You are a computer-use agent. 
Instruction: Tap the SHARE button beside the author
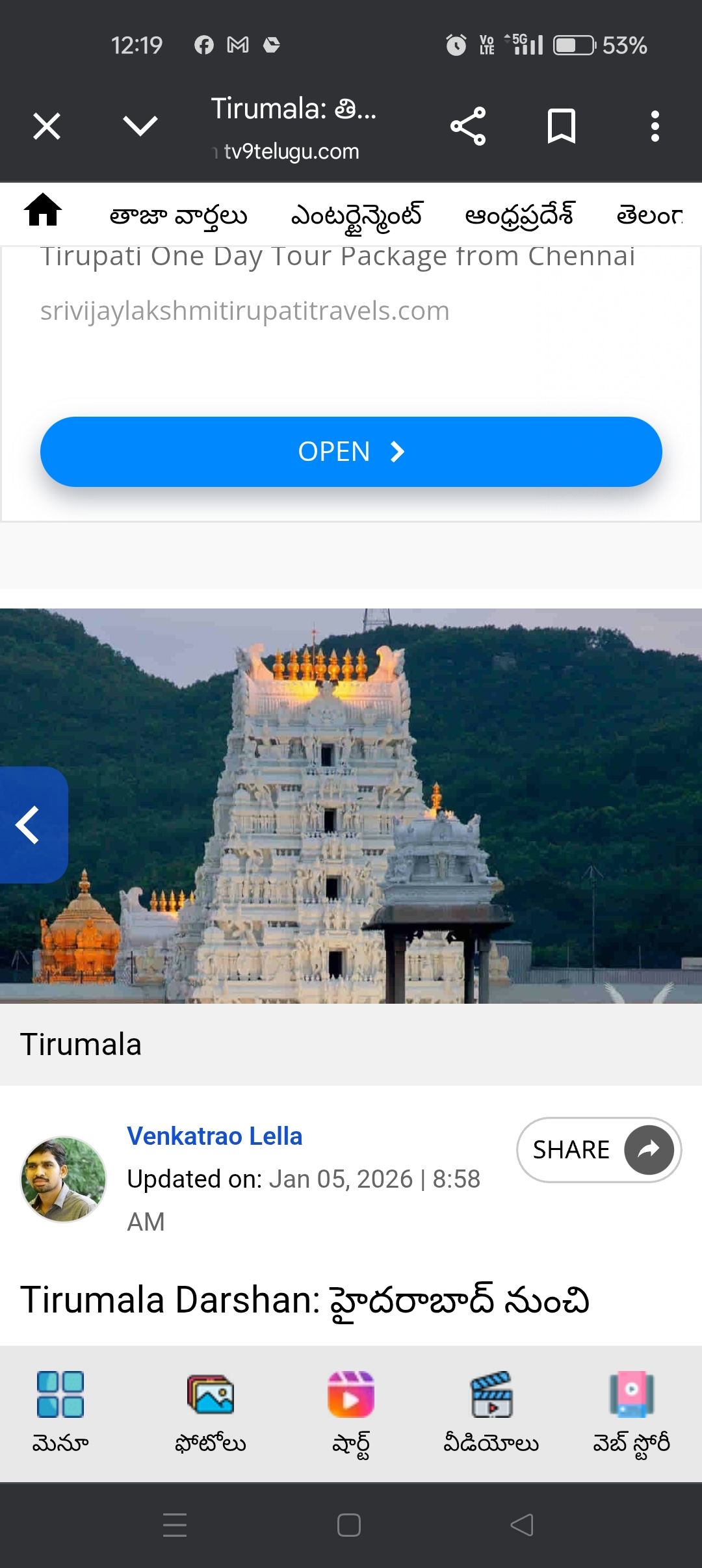point(599,1150)
